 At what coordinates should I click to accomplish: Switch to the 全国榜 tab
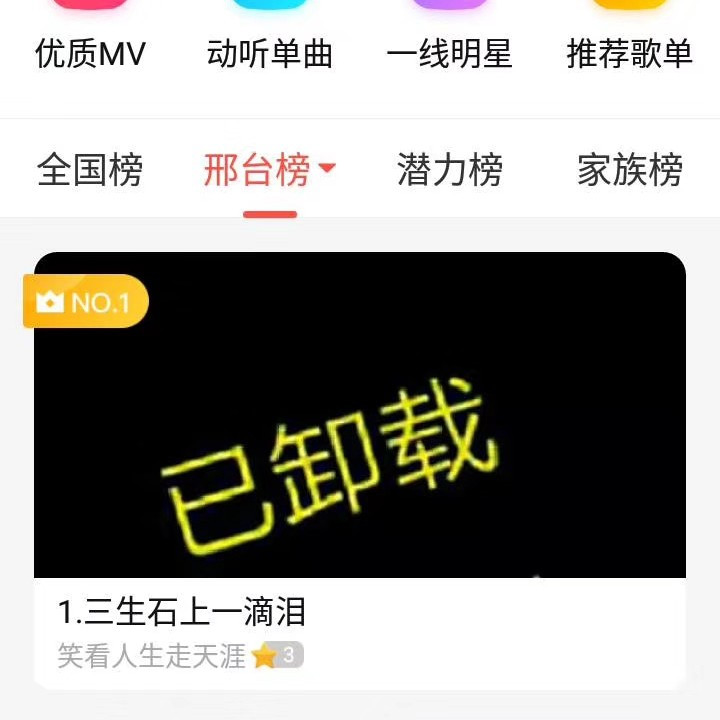click(90, 170)
